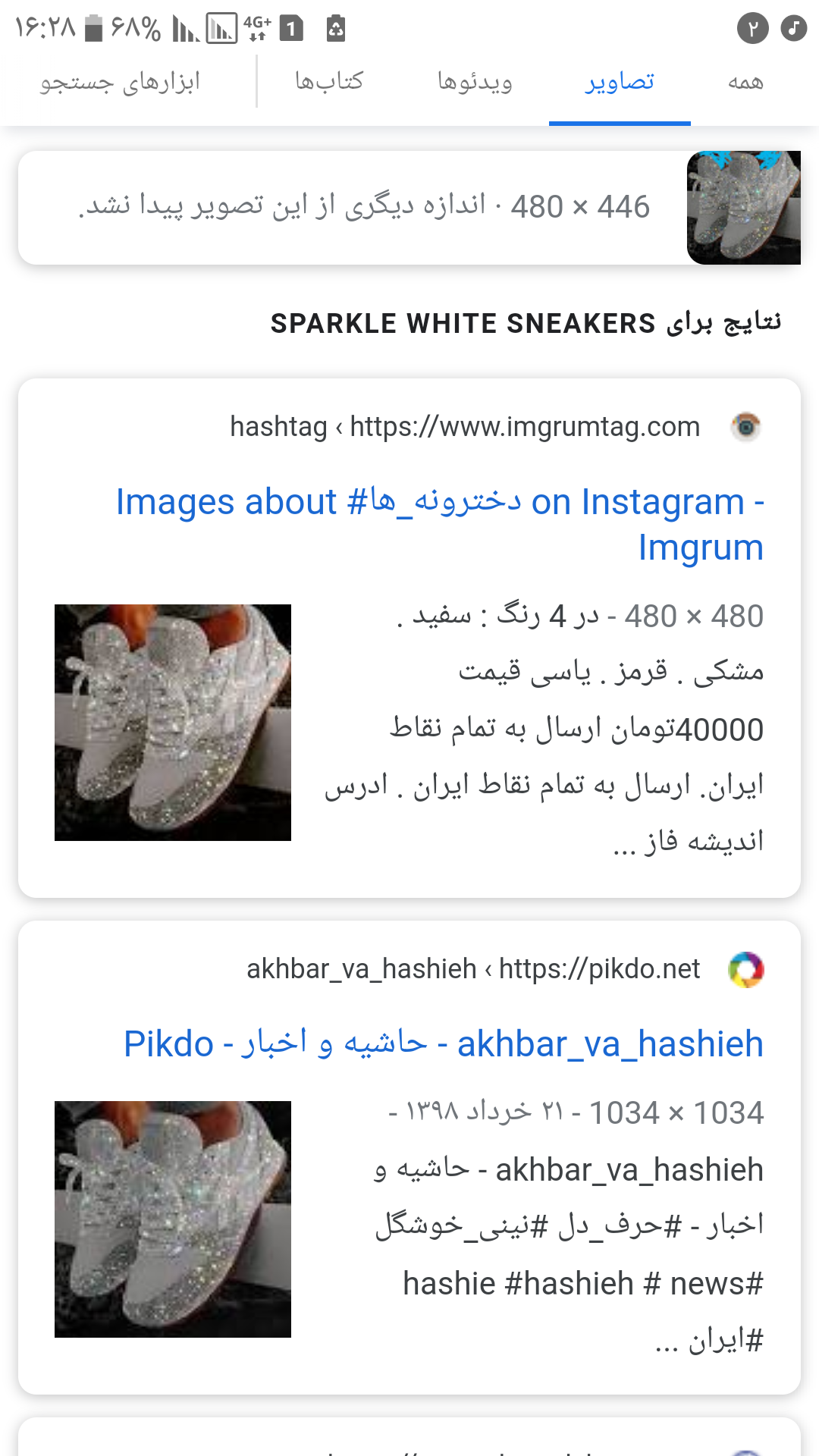Viewport: 819px width, 1456px height.
Task: Tap the sneaker thumbnail in the Imgrum result
Action: pos(173,722)
